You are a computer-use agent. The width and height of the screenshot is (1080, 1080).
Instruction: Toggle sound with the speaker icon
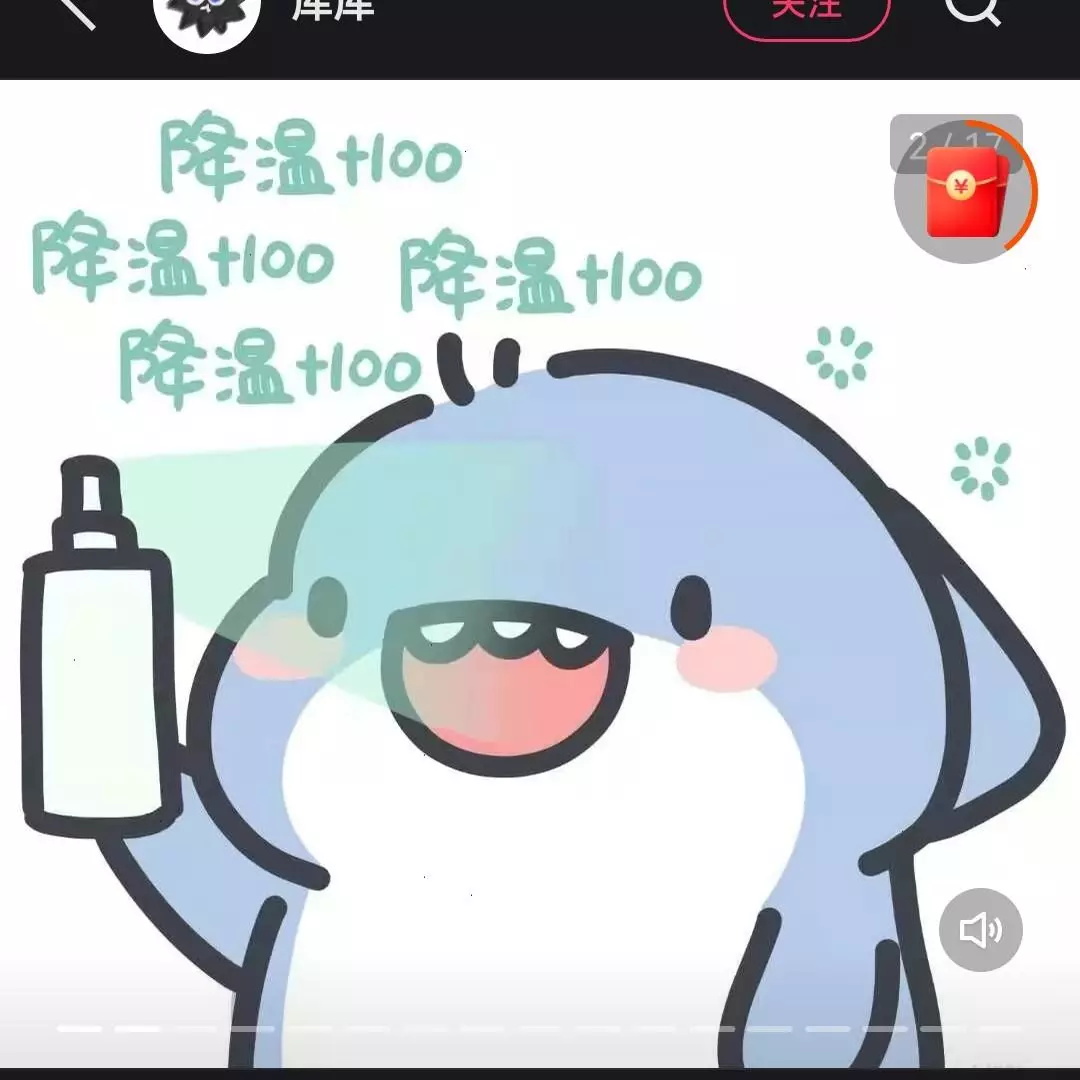pyautogui.click(x=980, y=930)
